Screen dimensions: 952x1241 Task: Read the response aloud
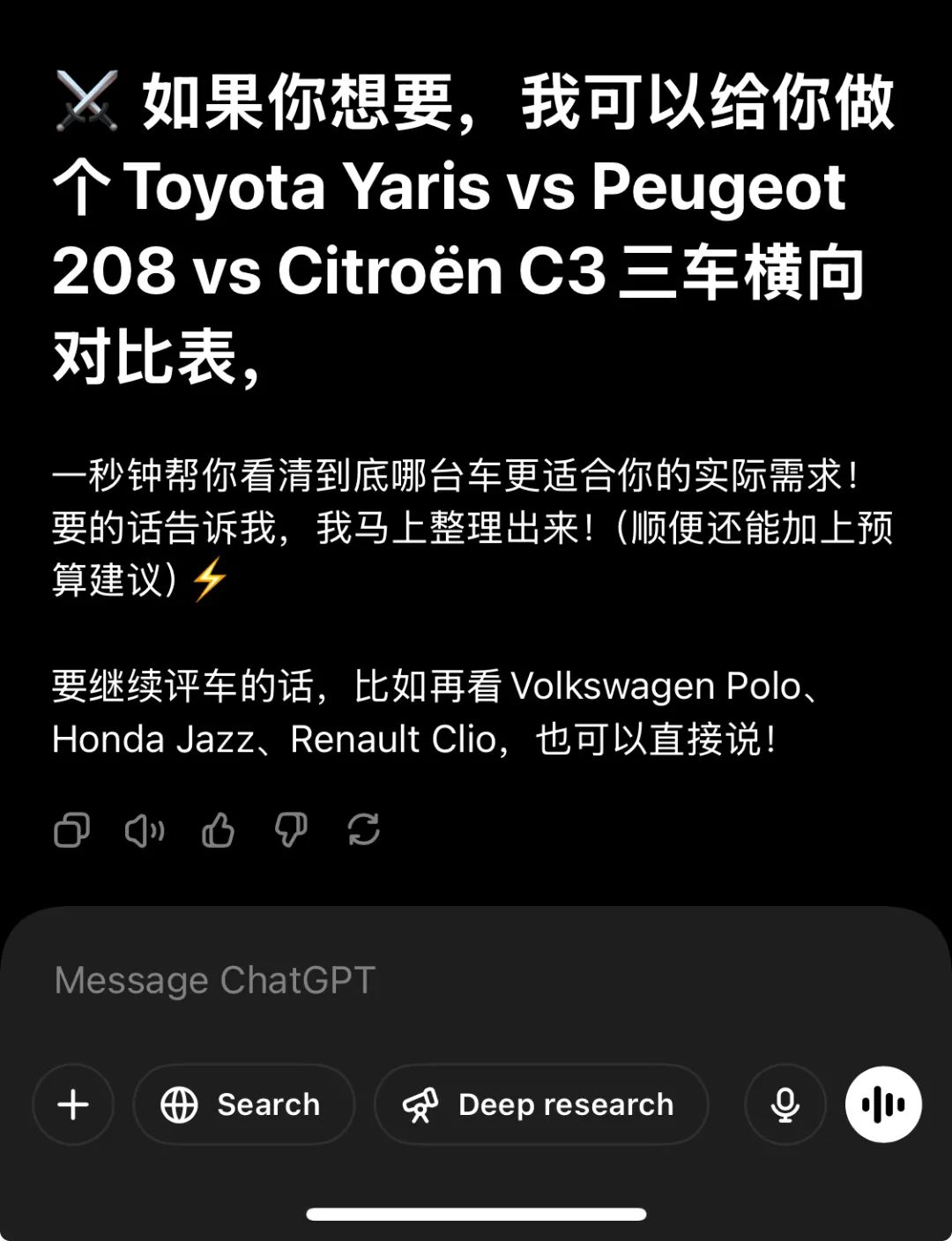coord(145,829)
